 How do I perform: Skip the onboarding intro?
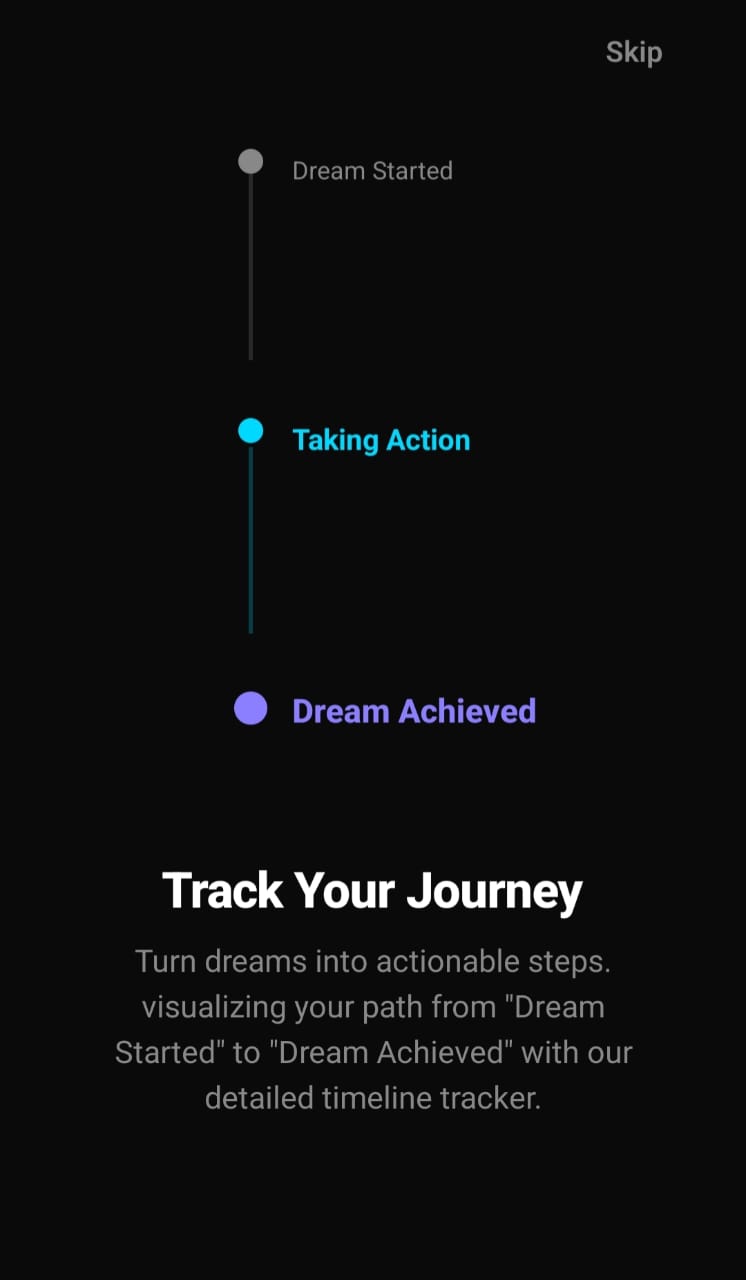pyautogui.click(x=633, y=52)
